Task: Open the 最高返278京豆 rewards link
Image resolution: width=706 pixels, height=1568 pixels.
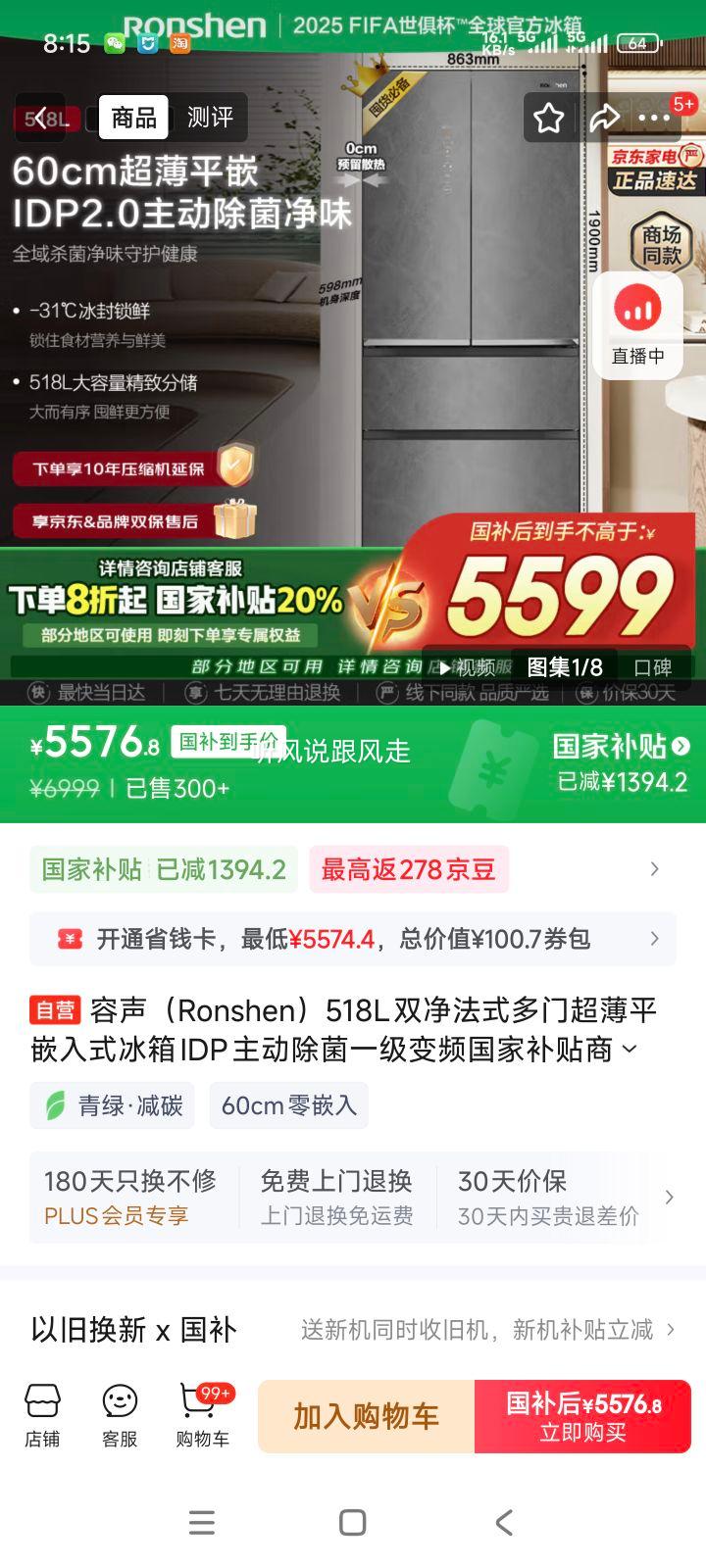Action: coord(409,868)
